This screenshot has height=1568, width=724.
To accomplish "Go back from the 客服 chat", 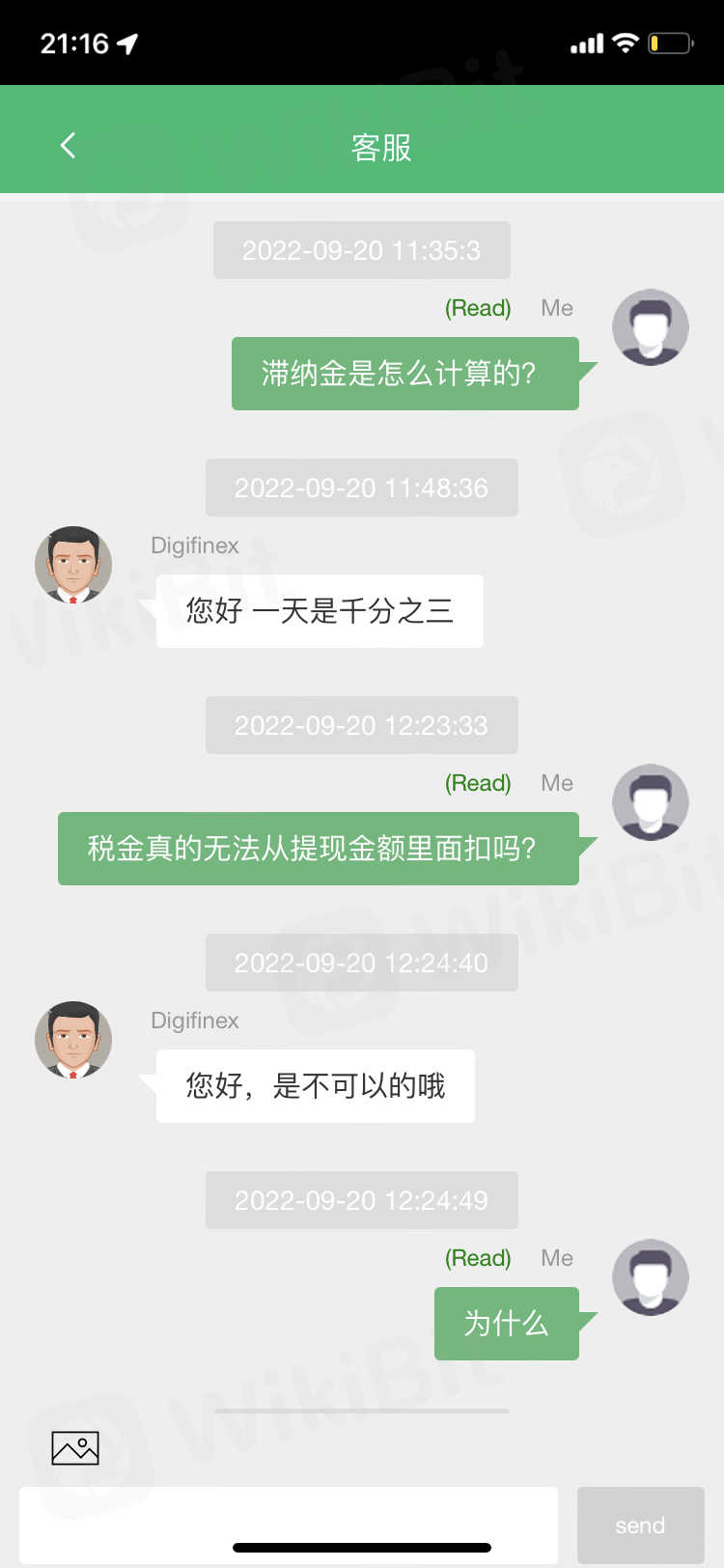I will (x=68, y=146).
